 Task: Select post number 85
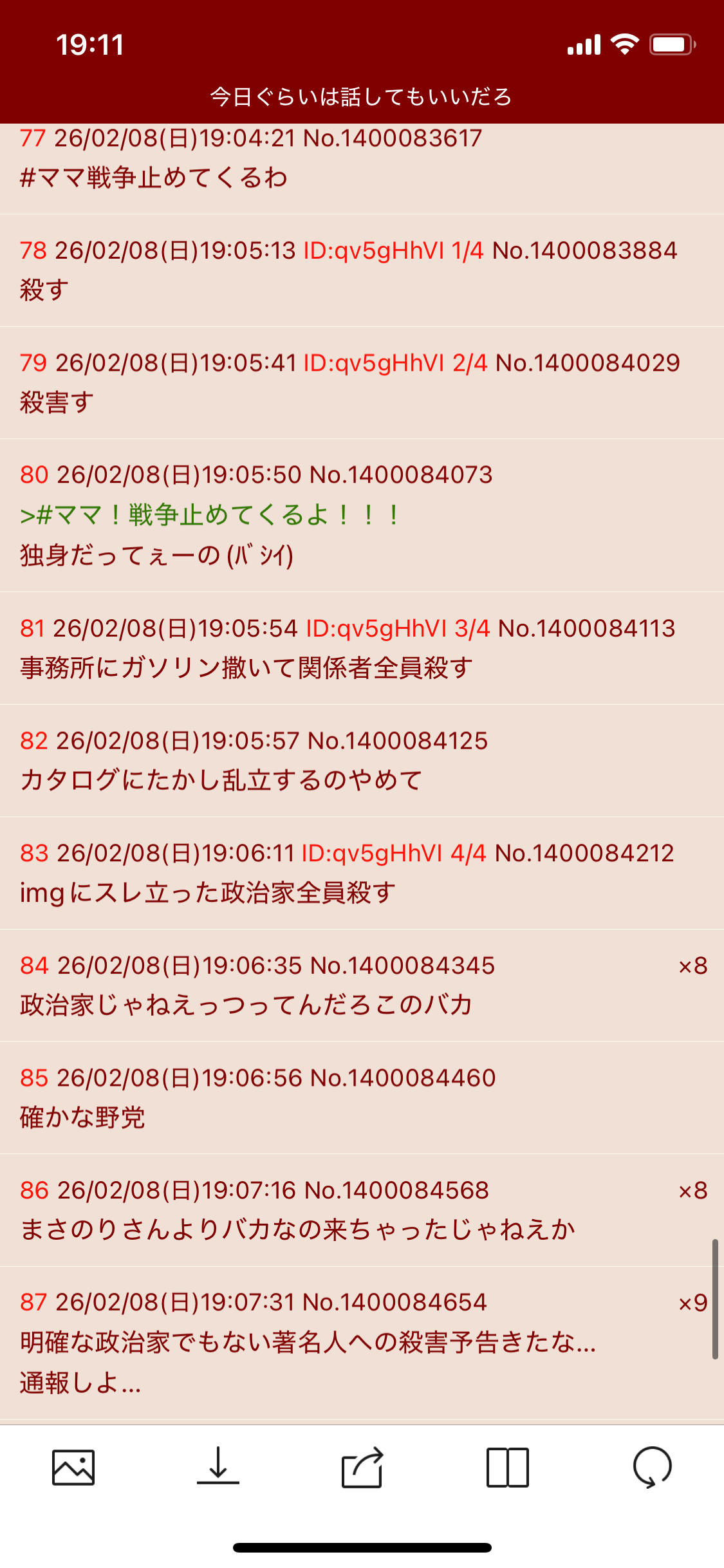(x=34, y=1078)
